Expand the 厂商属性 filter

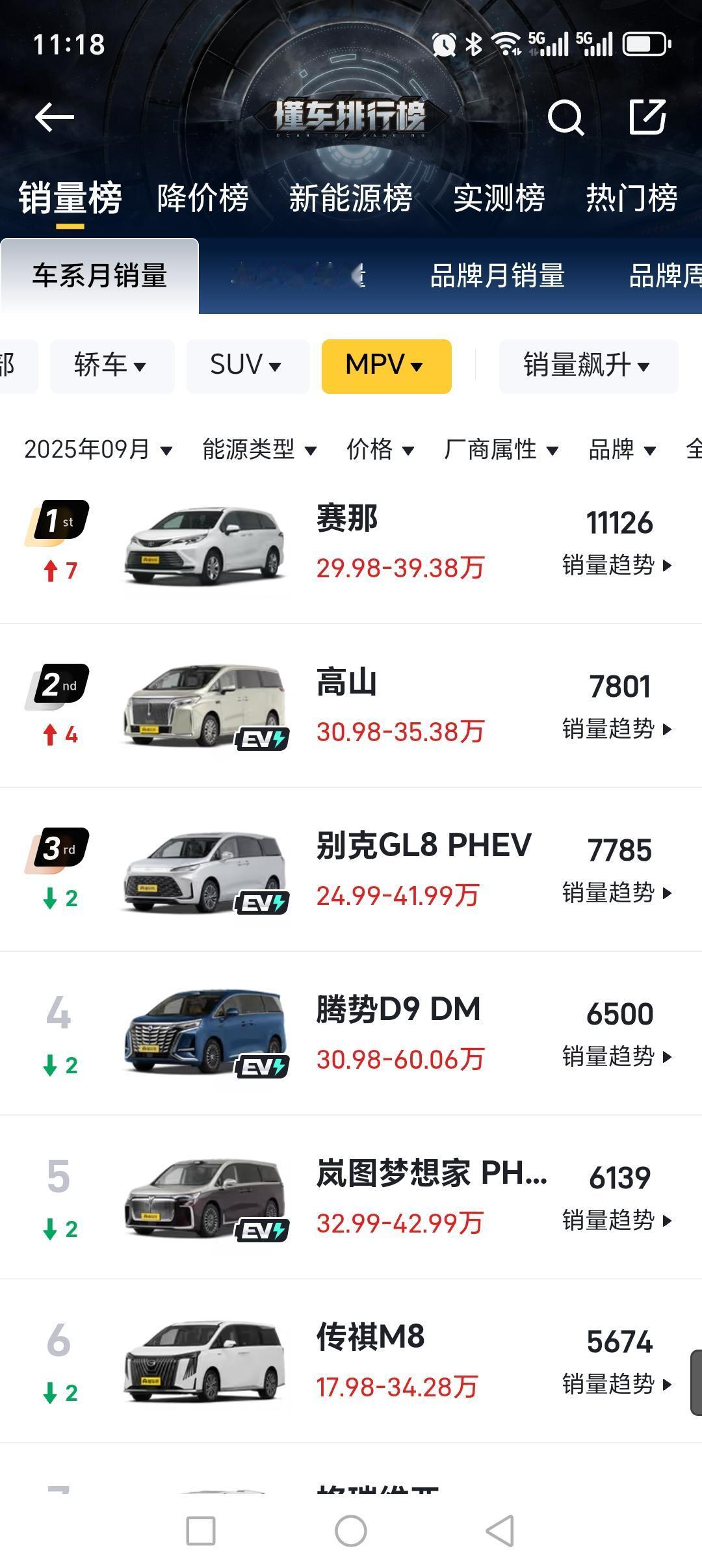click(x=501, y=449)
